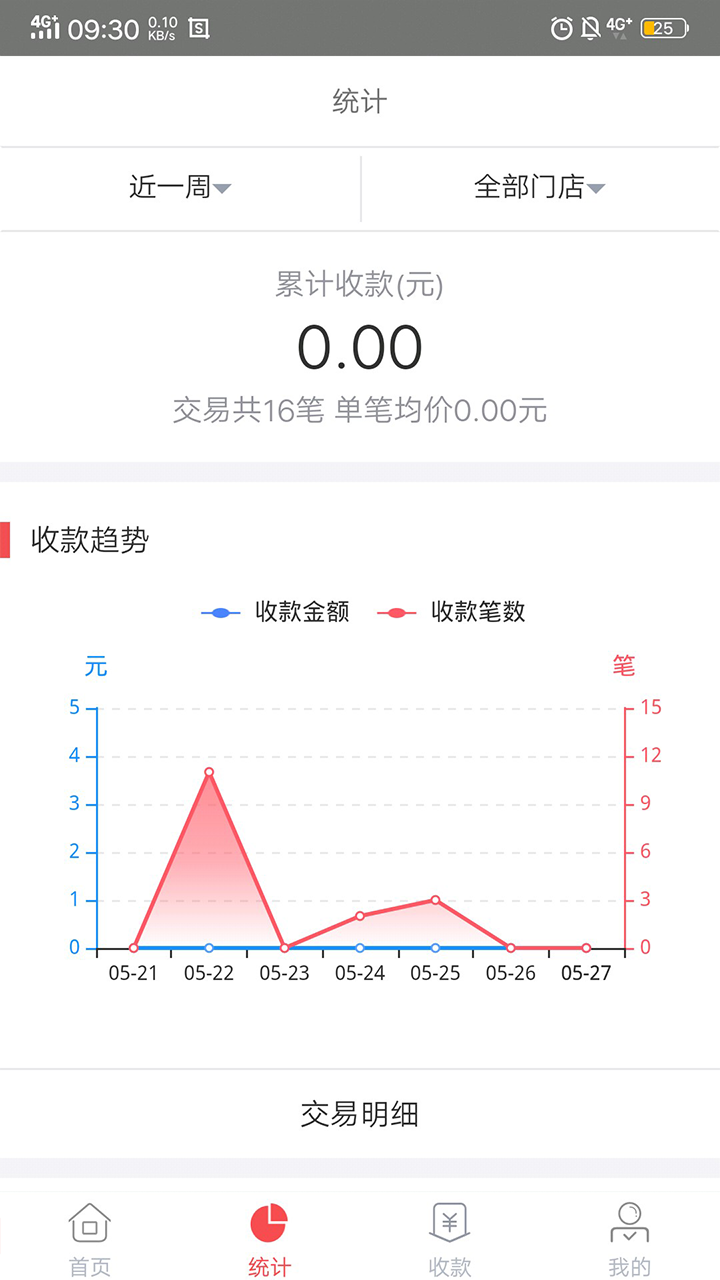Switch to the 收款 tab
The width and height of the screenshot is (720, 1280).
tap(448, 1235)
